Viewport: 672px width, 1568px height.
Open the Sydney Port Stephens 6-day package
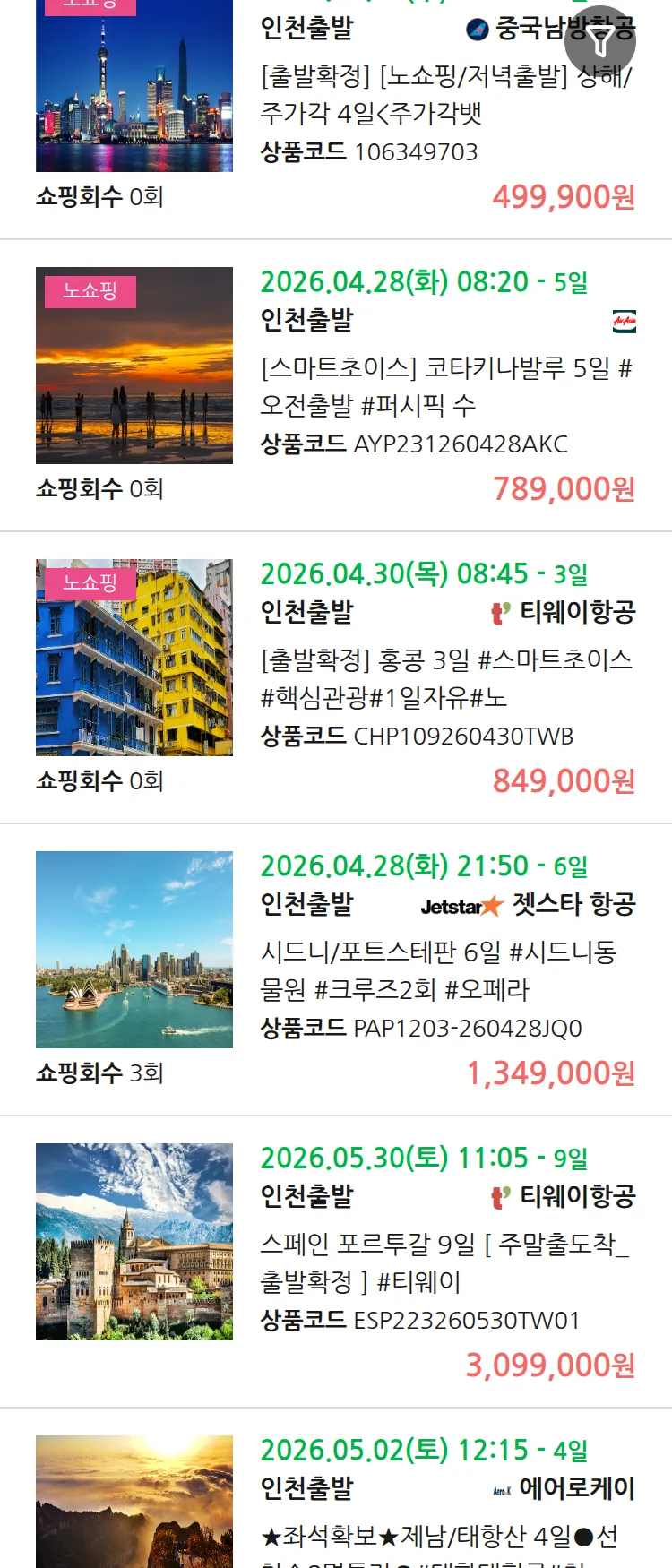[438, 970]
